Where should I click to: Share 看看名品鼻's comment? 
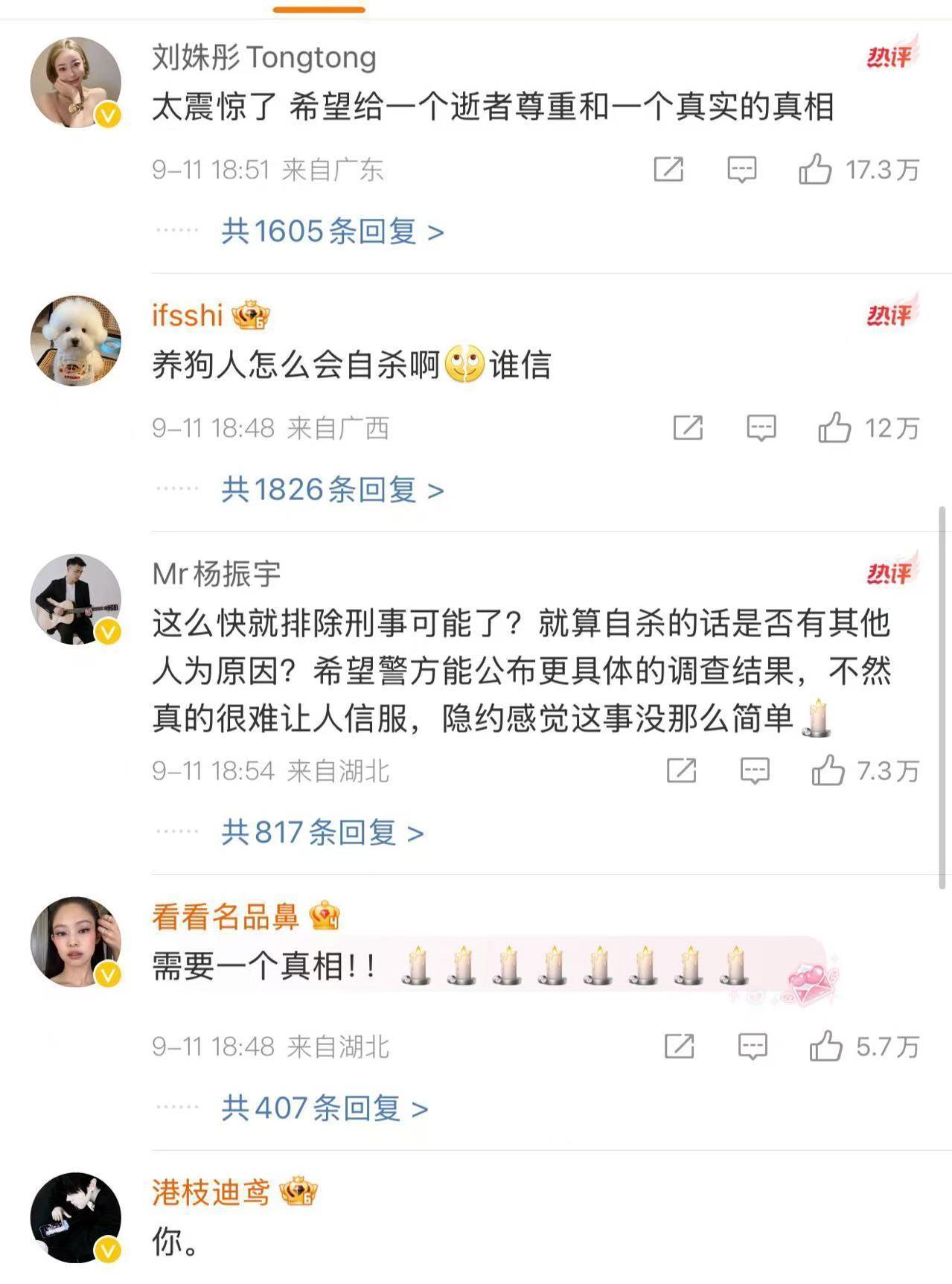[x=679, y=1047]
